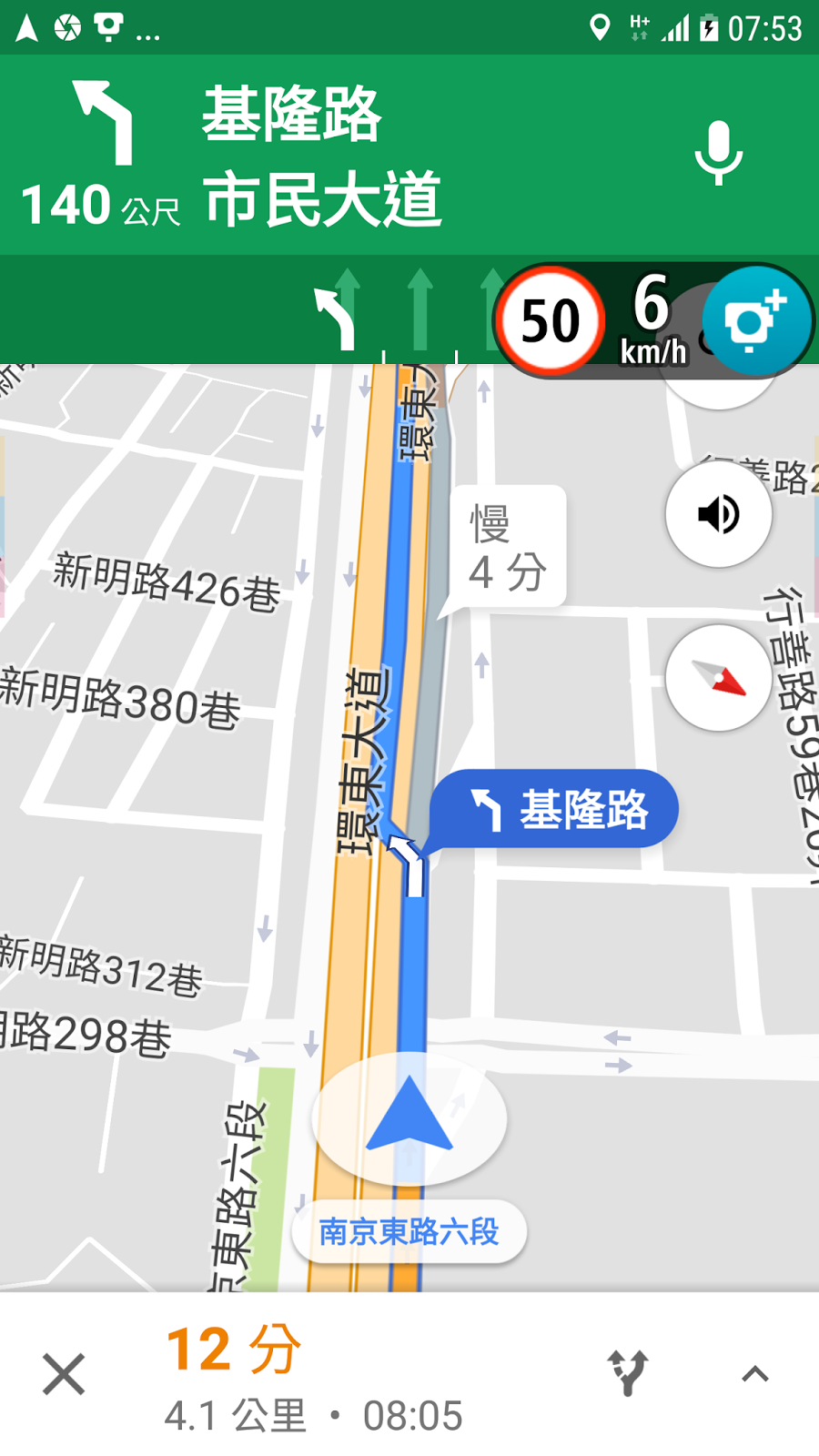Tap the add speed camera button
This screenshot has width=819, height=1456.
(x=757, y=321)
